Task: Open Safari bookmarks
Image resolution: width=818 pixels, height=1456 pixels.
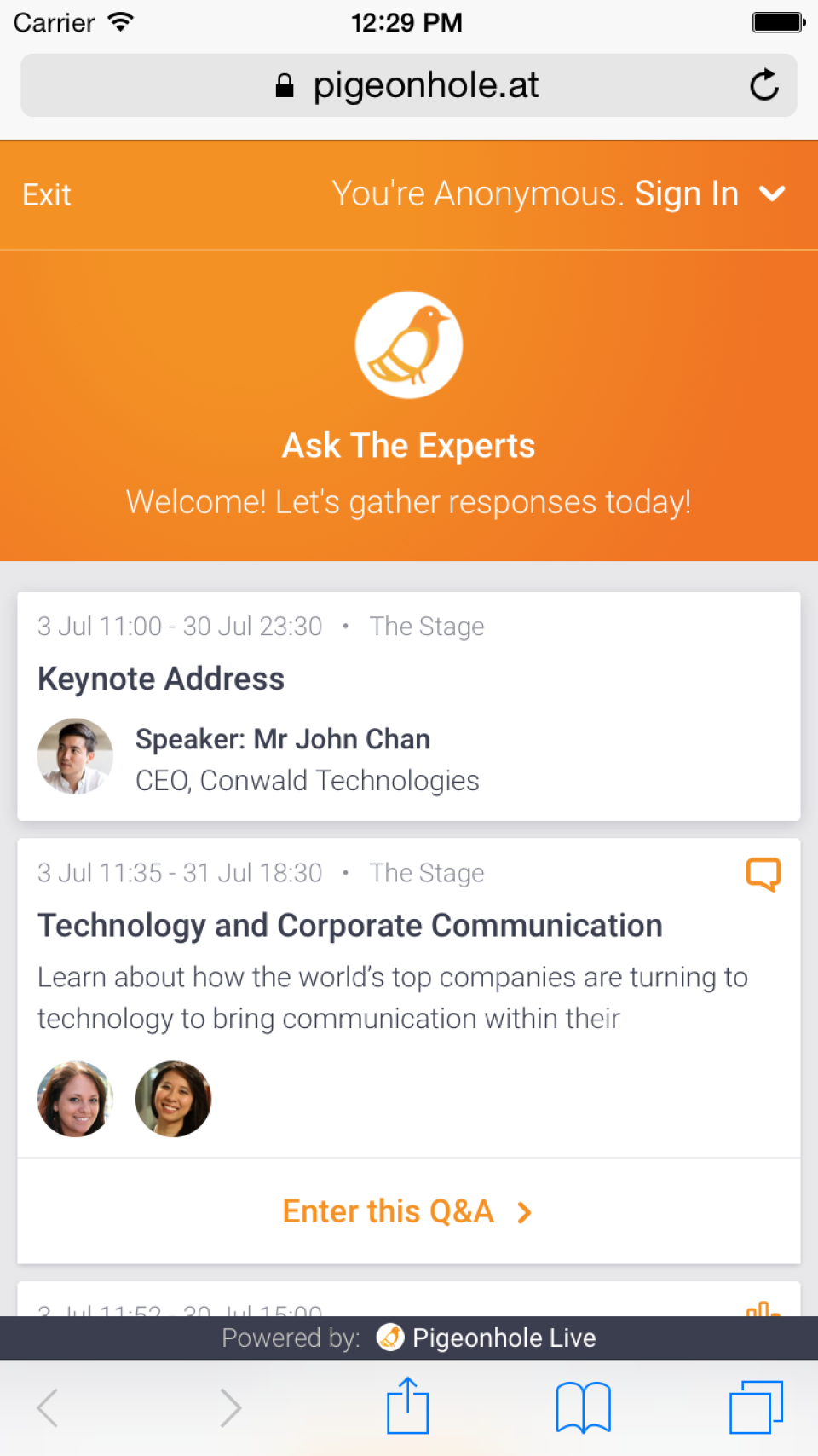Action: [x=583, y=1407]
